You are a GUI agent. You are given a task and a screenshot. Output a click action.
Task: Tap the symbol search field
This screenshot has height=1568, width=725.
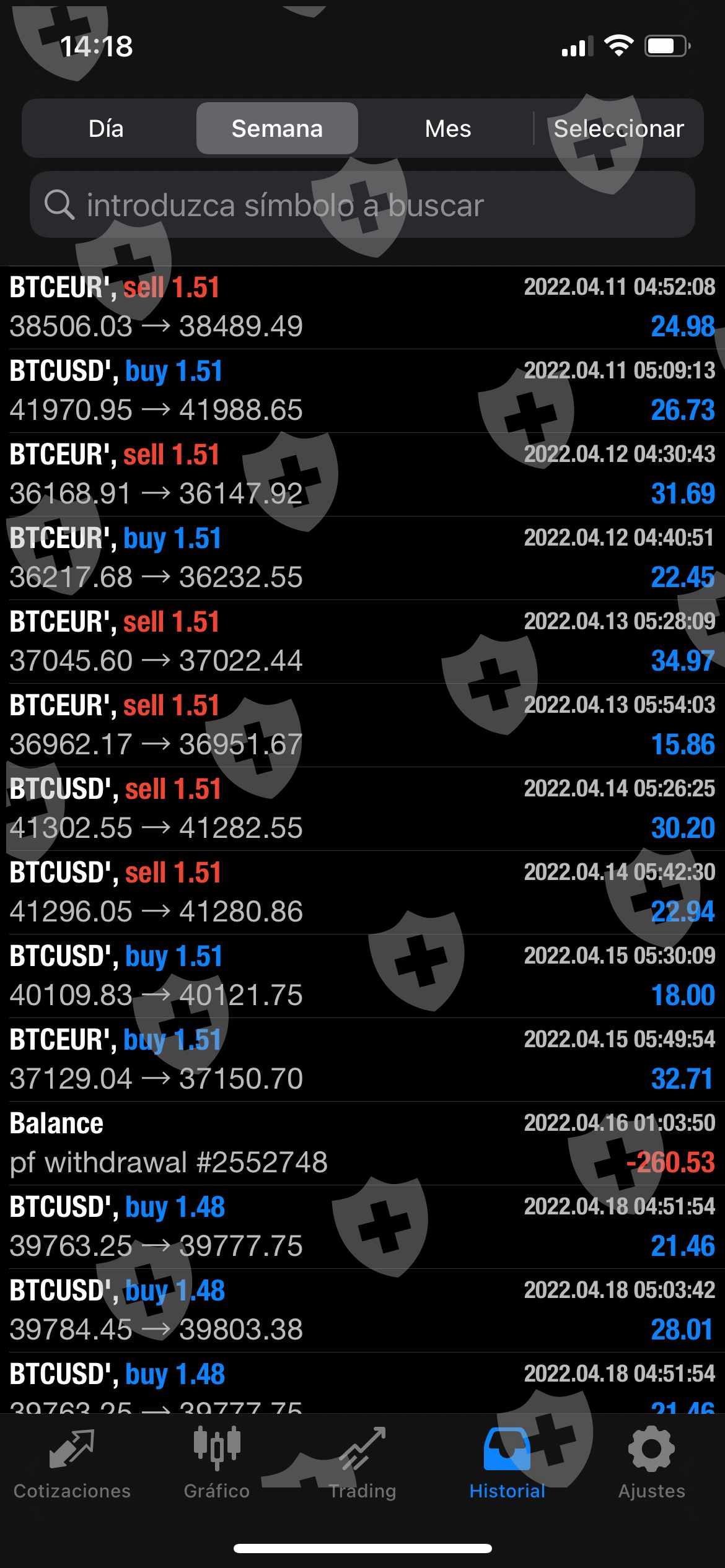pos(362,205)
